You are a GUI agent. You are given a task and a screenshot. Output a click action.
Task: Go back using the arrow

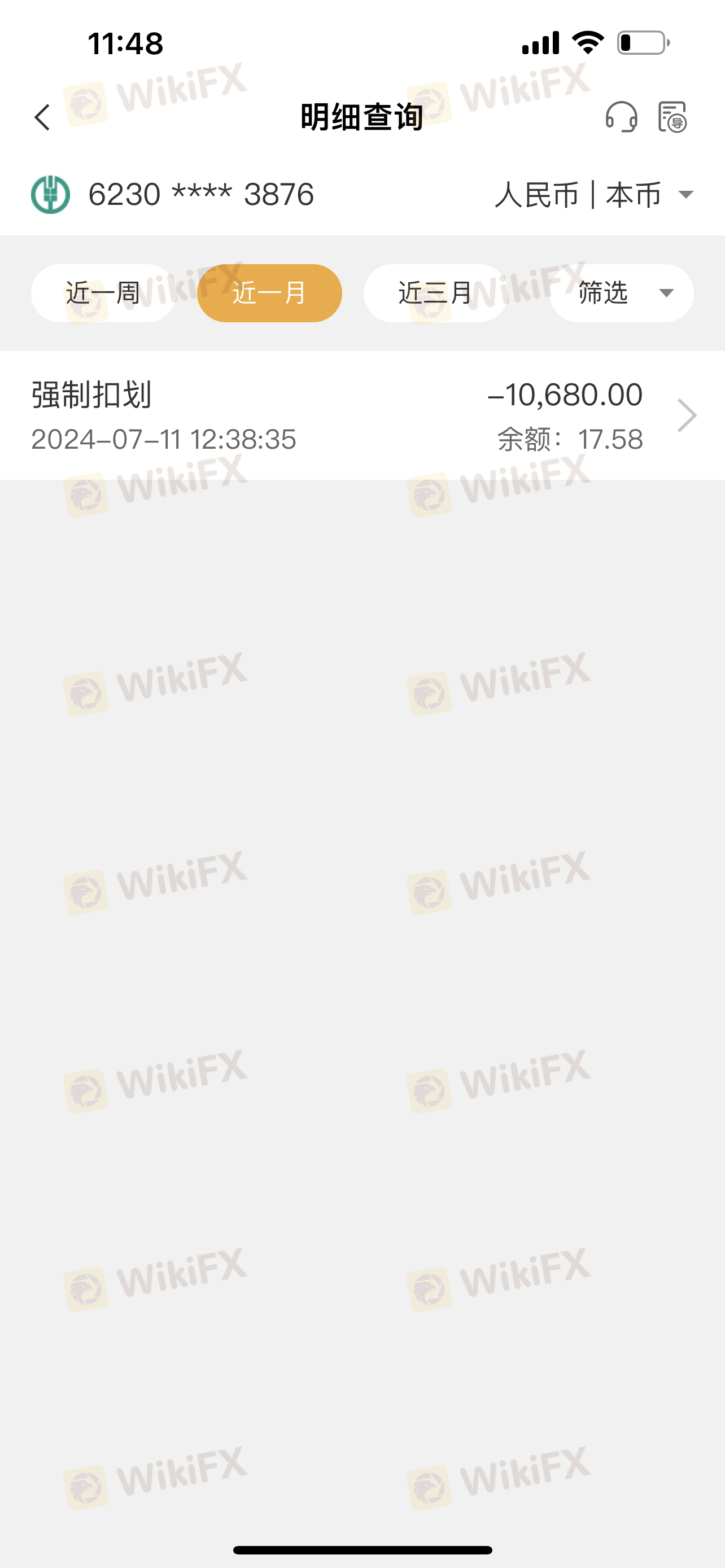[42, 117]
